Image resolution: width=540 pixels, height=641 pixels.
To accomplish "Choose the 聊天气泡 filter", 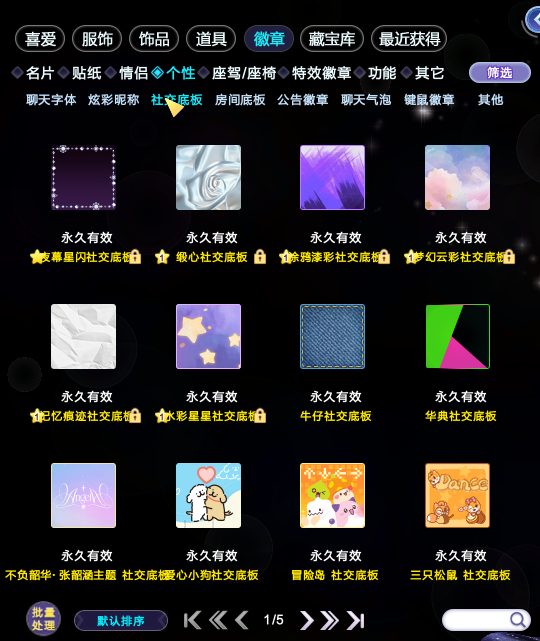I will [366, 99].
